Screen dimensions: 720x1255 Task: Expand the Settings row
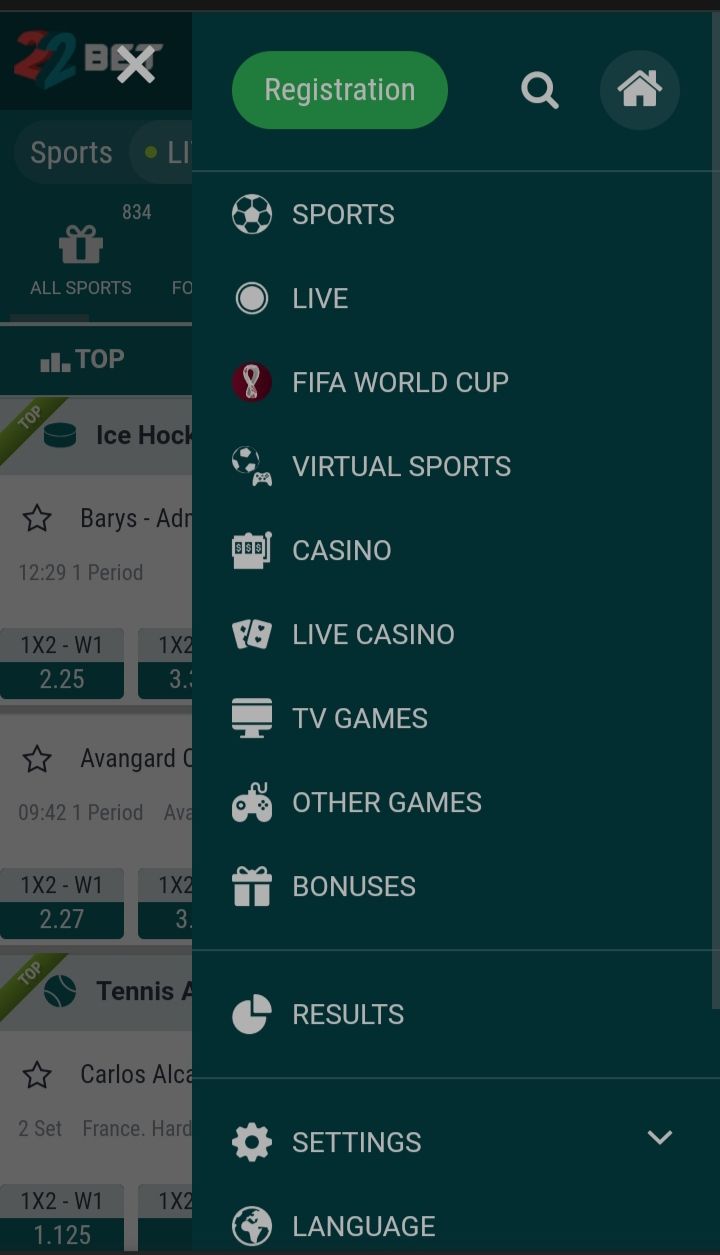[x=450, y=1141]
